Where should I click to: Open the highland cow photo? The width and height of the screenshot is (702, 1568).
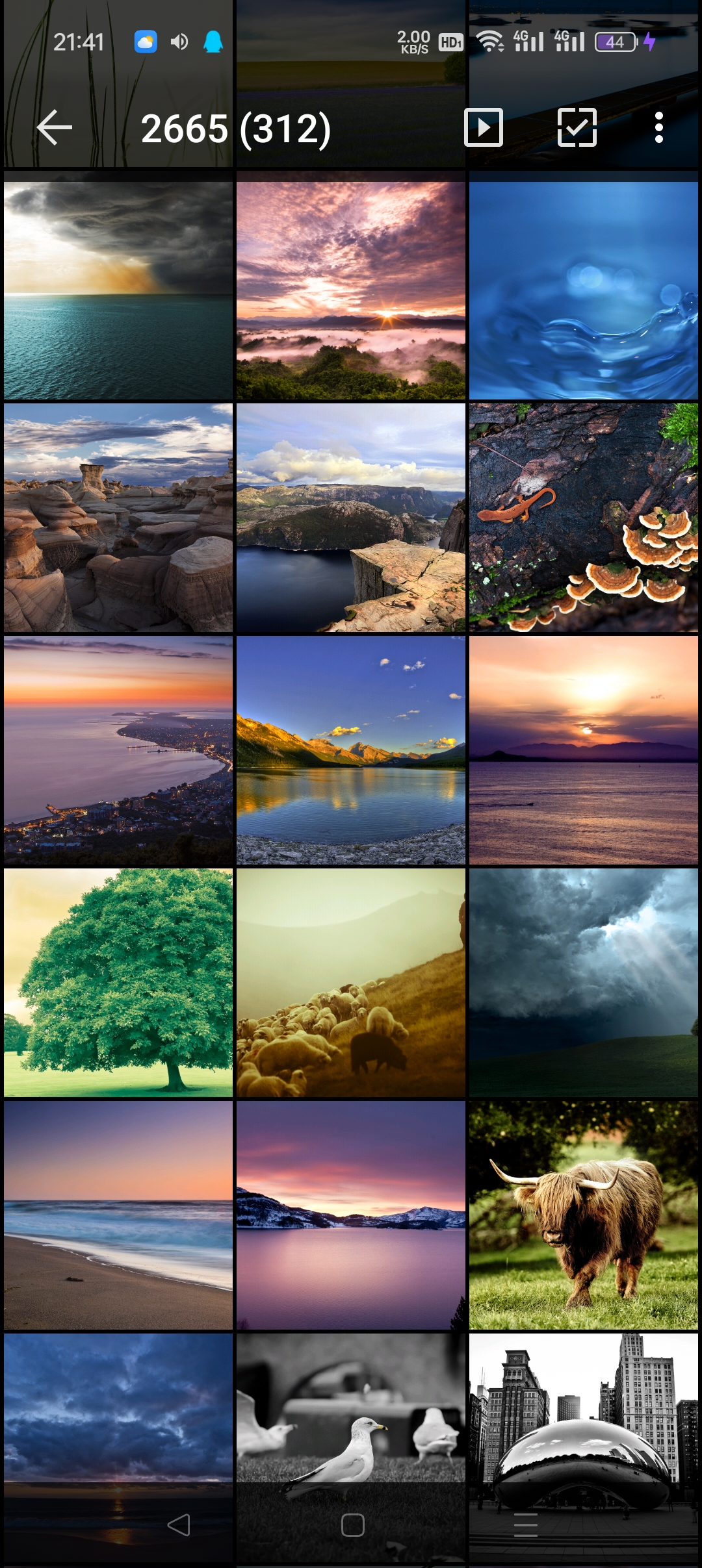tap(584, 1215)
